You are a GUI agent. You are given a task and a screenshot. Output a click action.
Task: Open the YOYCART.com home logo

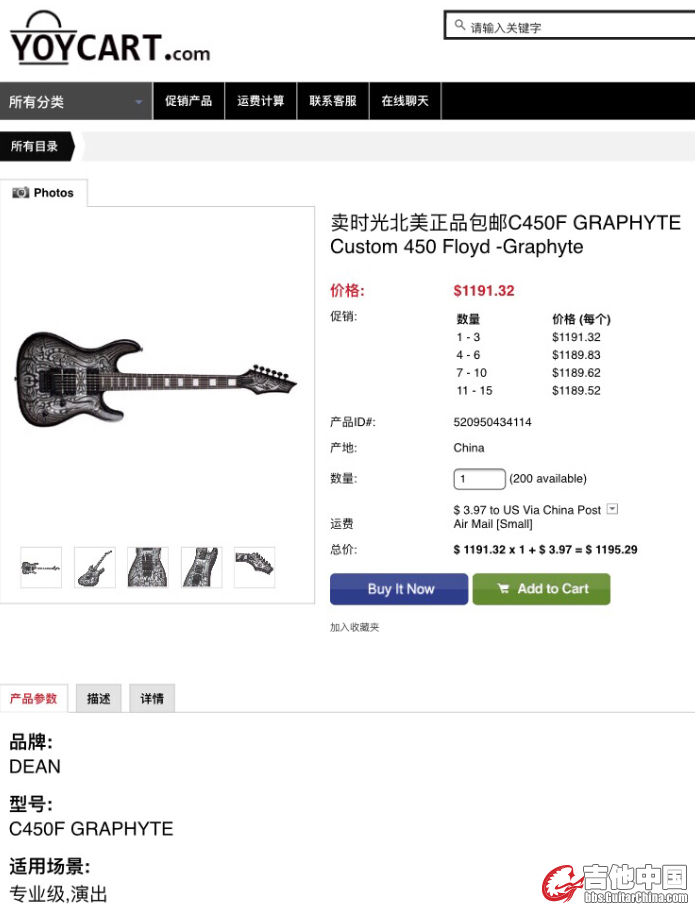[x=110, y=38]
